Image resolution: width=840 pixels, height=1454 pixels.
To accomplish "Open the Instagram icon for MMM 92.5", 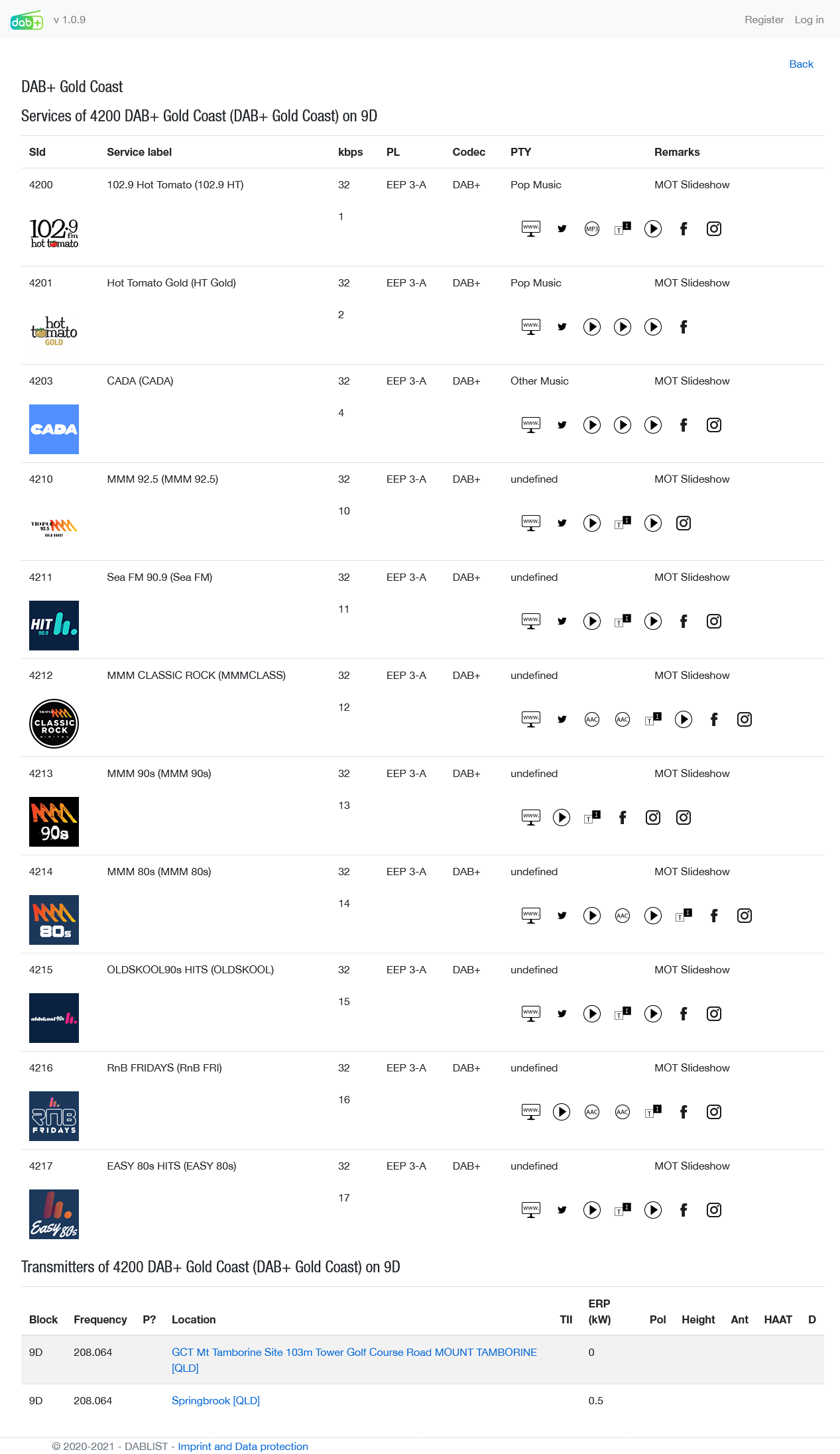I will click(684, 523).
